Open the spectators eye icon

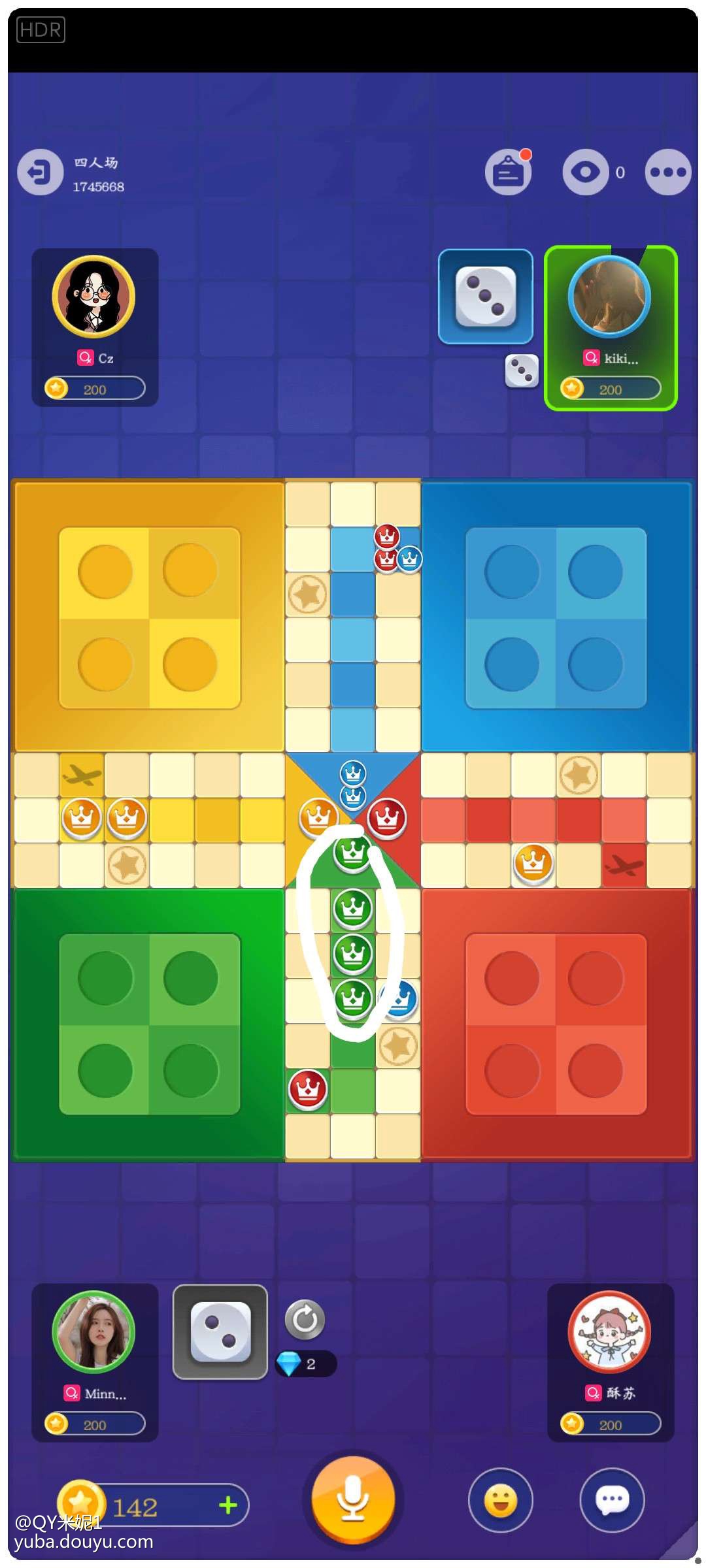[x=585, y=172]
